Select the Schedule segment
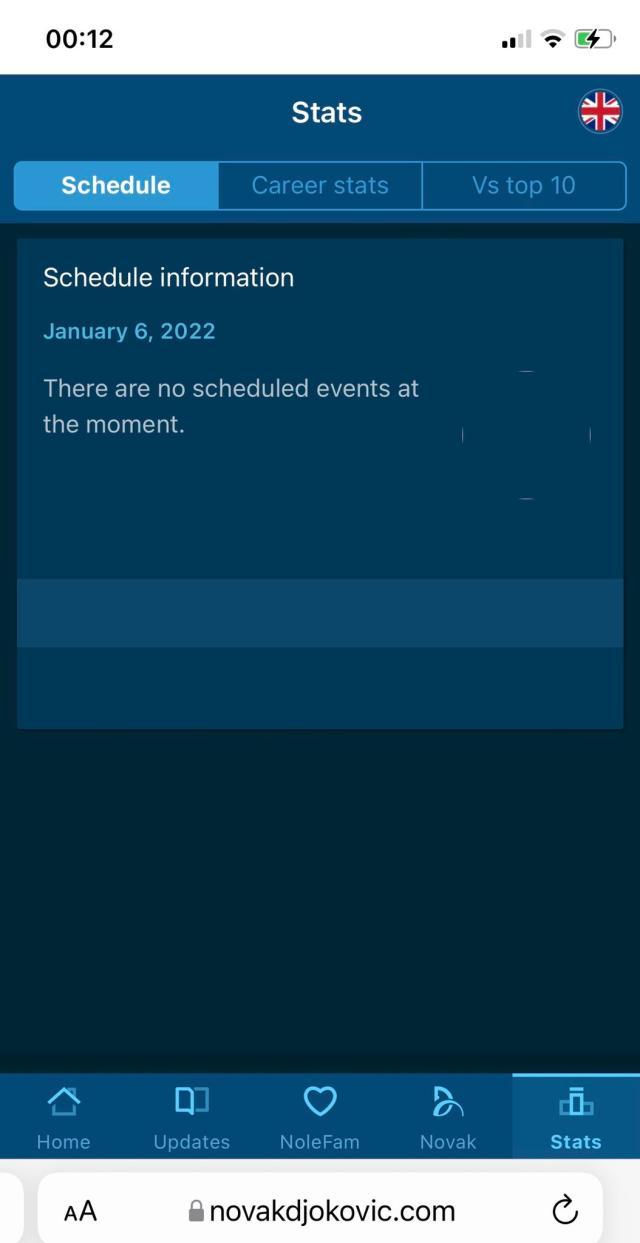This screenshot has width=640, height=1243. (x=116, y=185)
